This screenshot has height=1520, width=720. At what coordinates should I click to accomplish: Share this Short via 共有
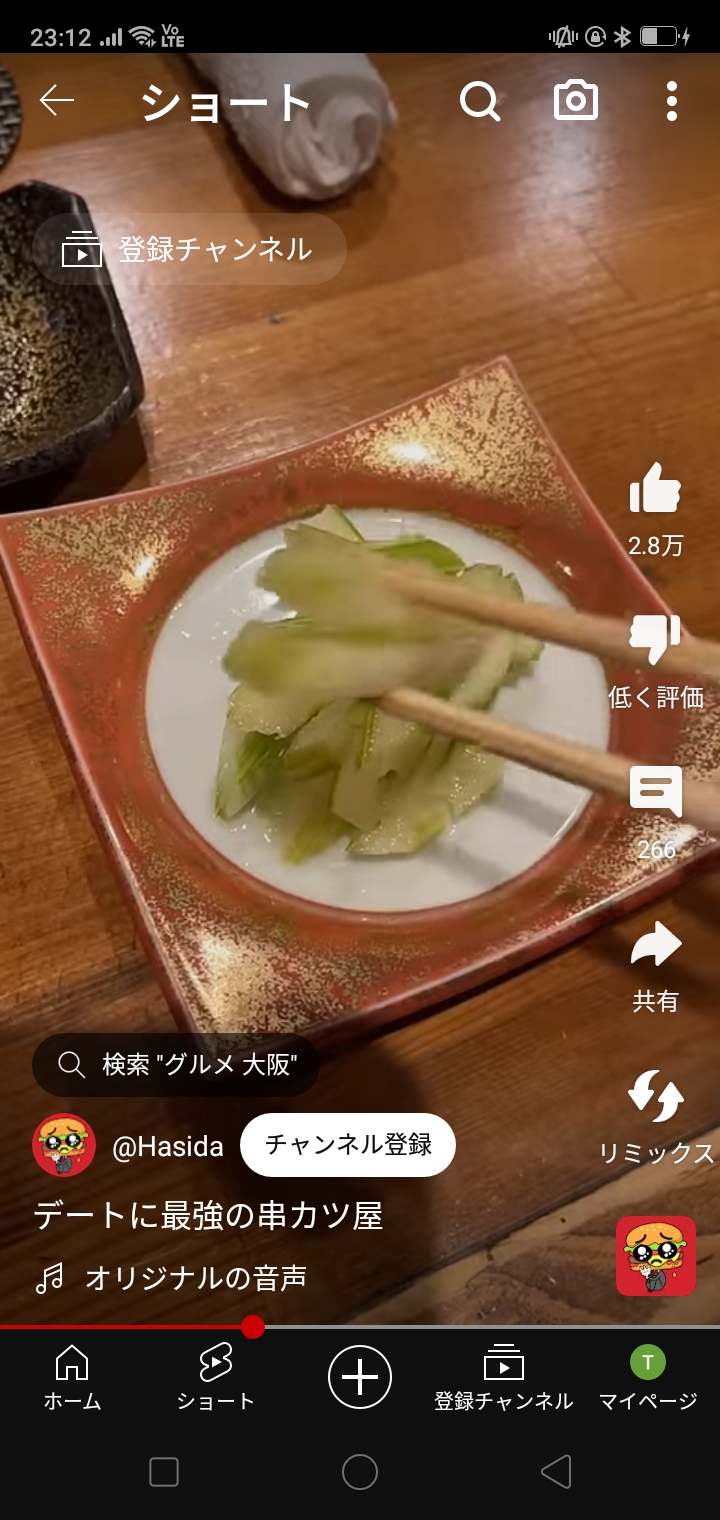coord(655,946)
